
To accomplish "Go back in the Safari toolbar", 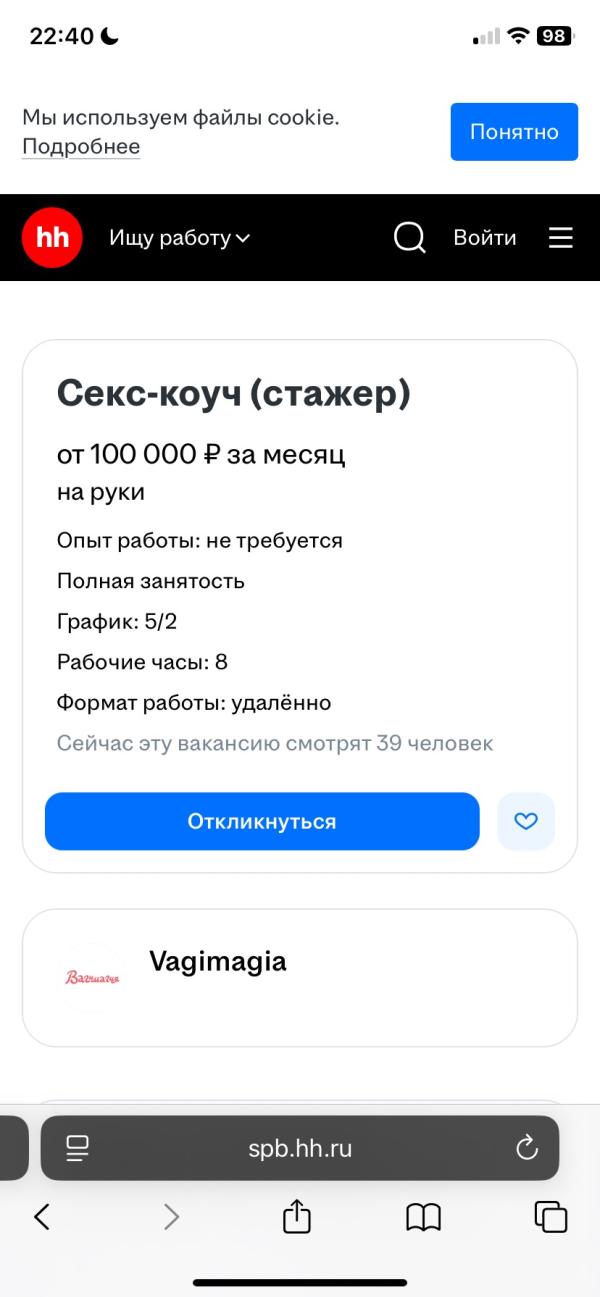I will (x=42, y=1216).
